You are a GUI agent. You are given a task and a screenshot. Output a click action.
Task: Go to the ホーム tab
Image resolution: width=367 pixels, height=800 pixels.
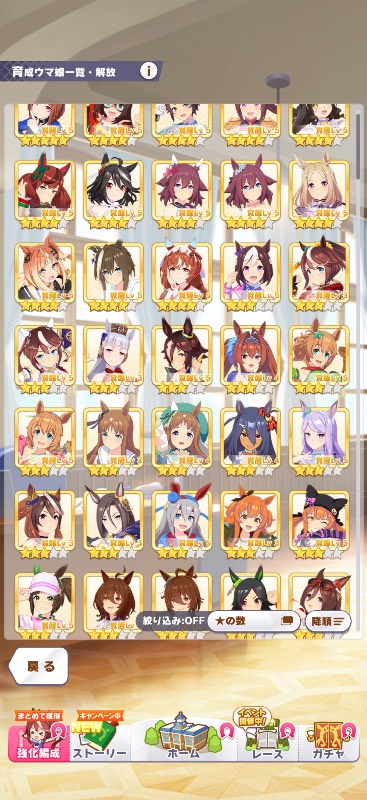pos(184,739)
